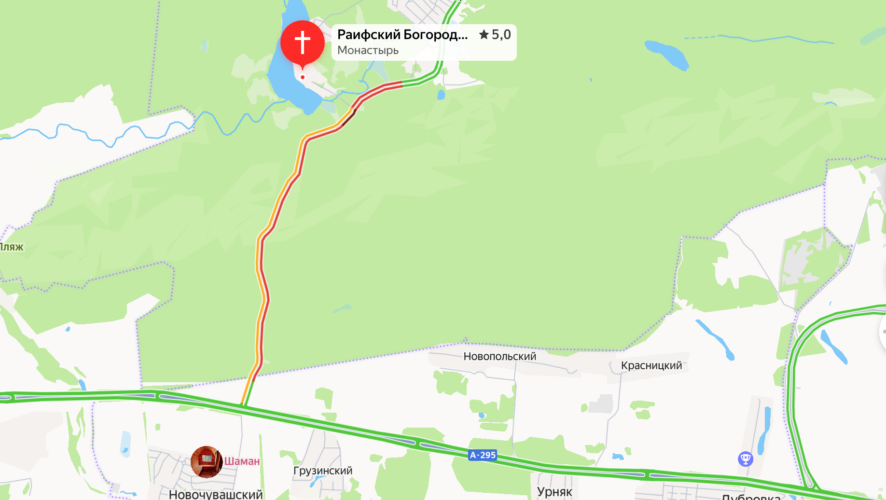
Task: Select the purple trophy place marker
Action: (x=745, y=459)
